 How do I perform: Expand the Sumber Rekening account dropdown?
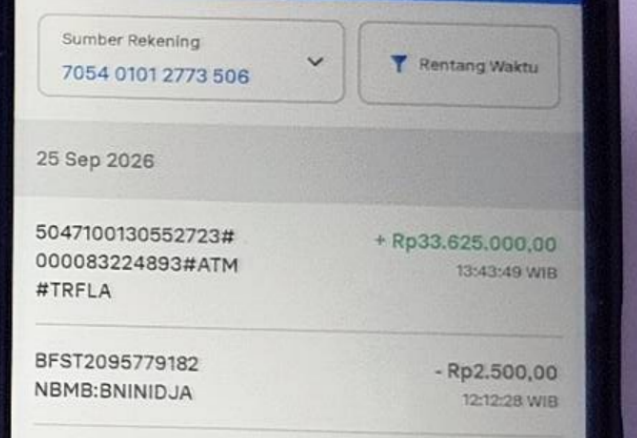click(x=191, y=59)
